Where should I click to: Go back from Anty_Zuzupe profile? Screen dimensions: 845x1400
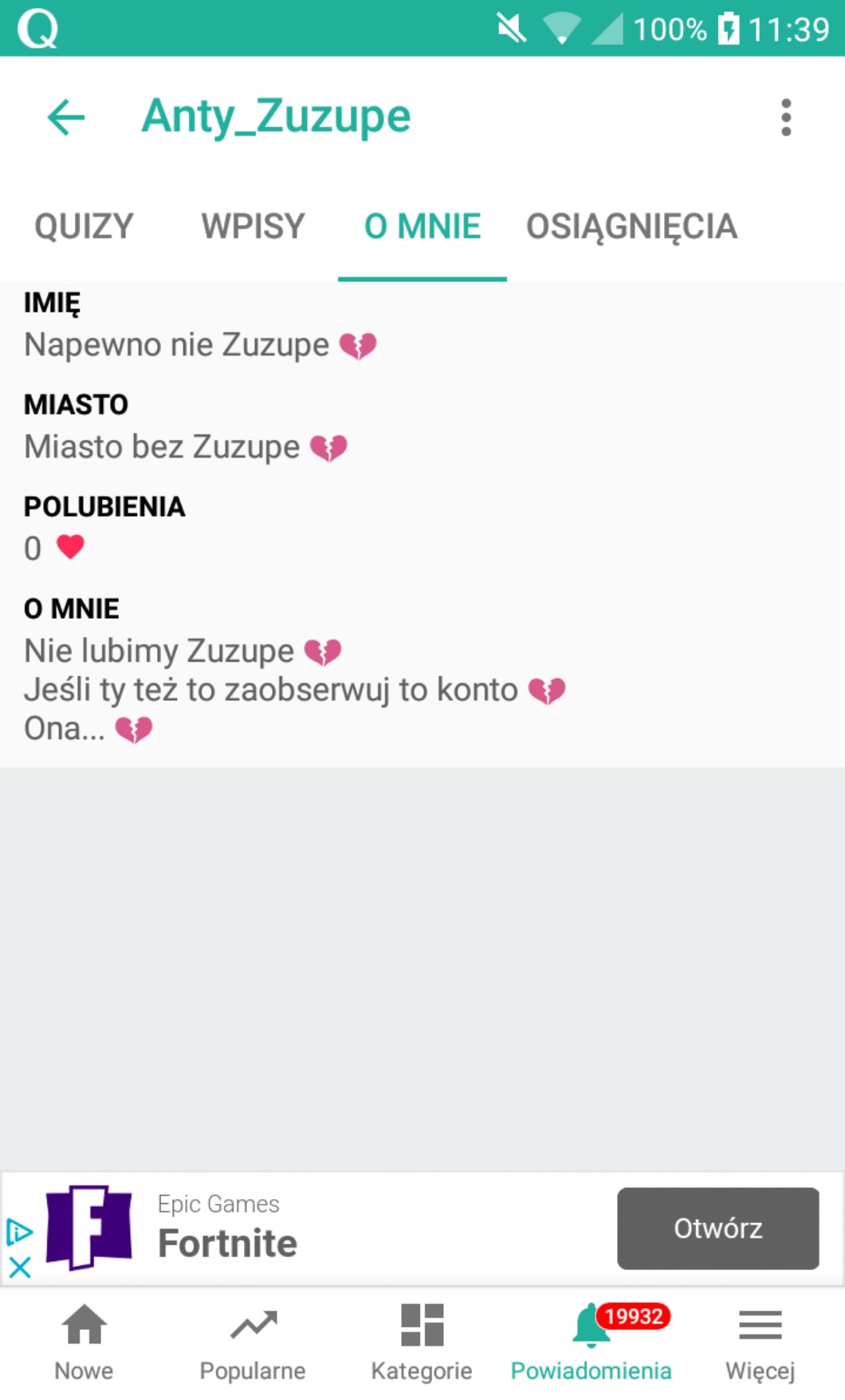pyautogui.click(x=66, y=118)
